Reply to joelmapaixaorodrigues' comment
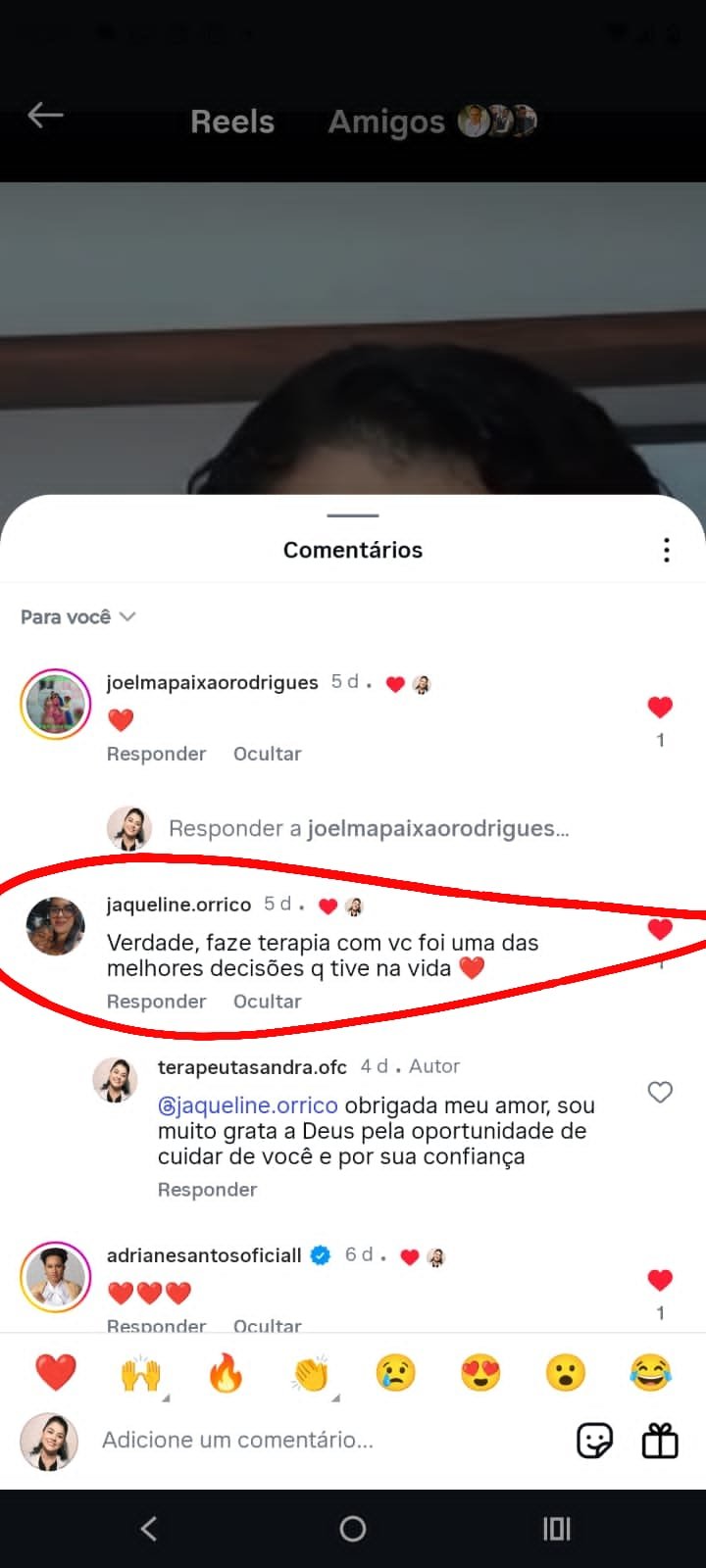Screen dimensions: 706x1568 pyautogui.click(x=156, y=754)
